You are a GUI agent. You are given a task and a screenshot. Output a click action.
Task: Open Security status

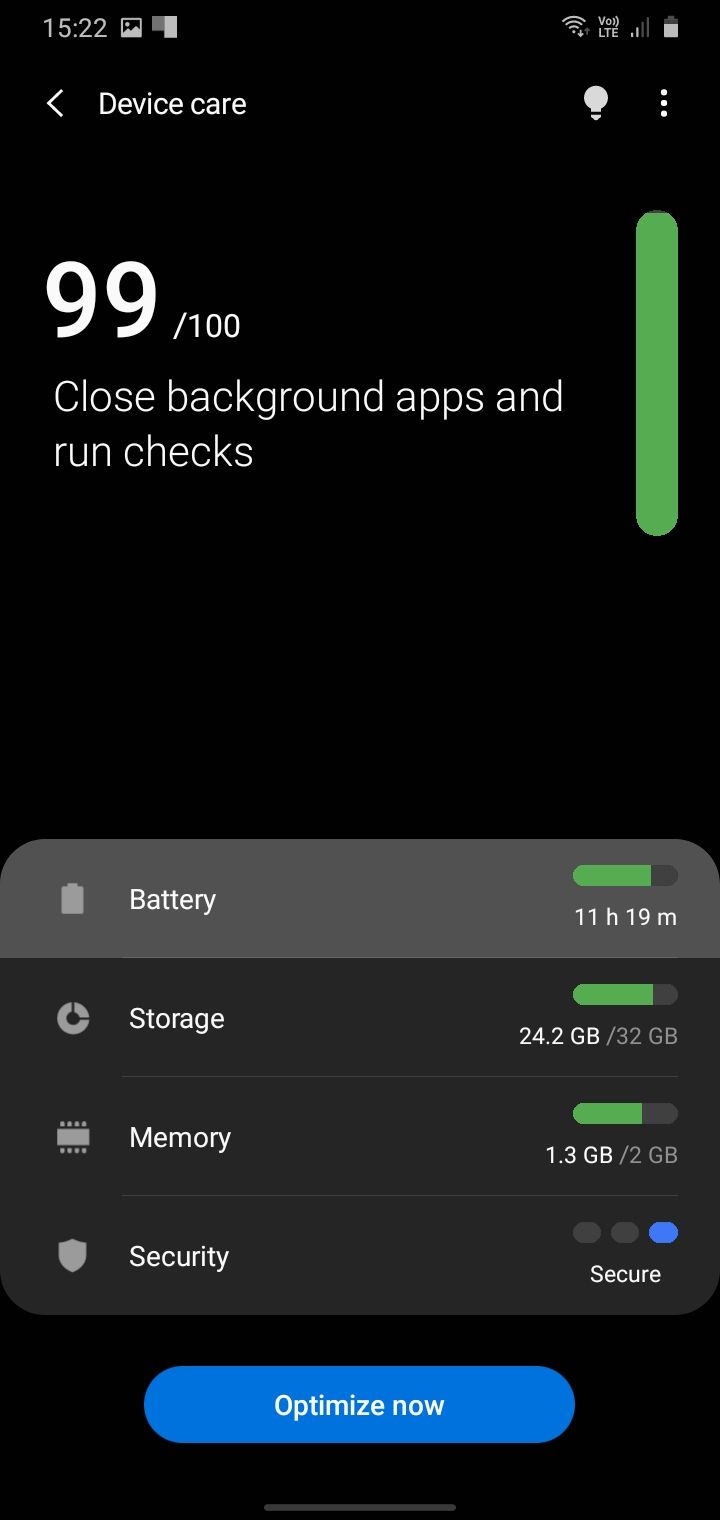coord(360,1256)
